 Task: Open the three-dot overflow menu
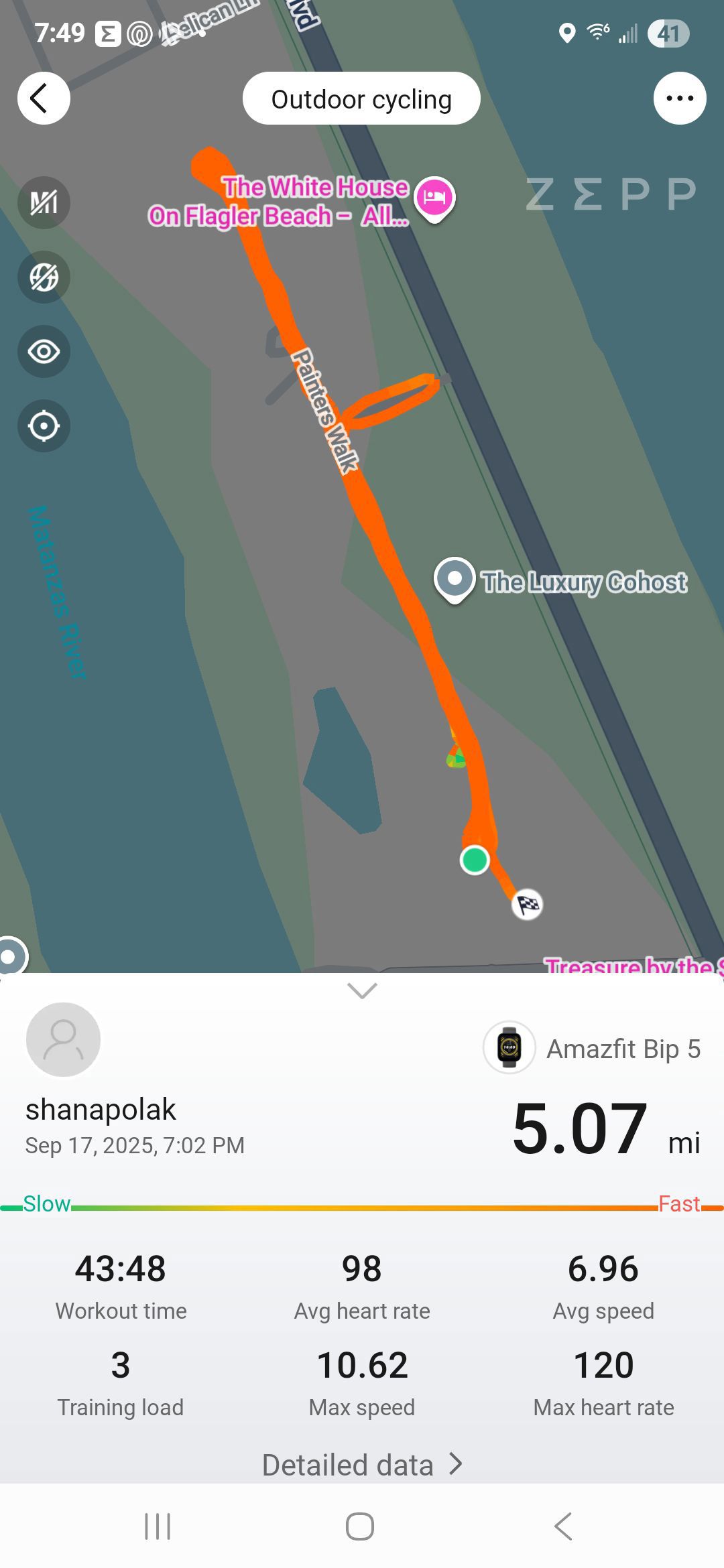pos(680,99)
